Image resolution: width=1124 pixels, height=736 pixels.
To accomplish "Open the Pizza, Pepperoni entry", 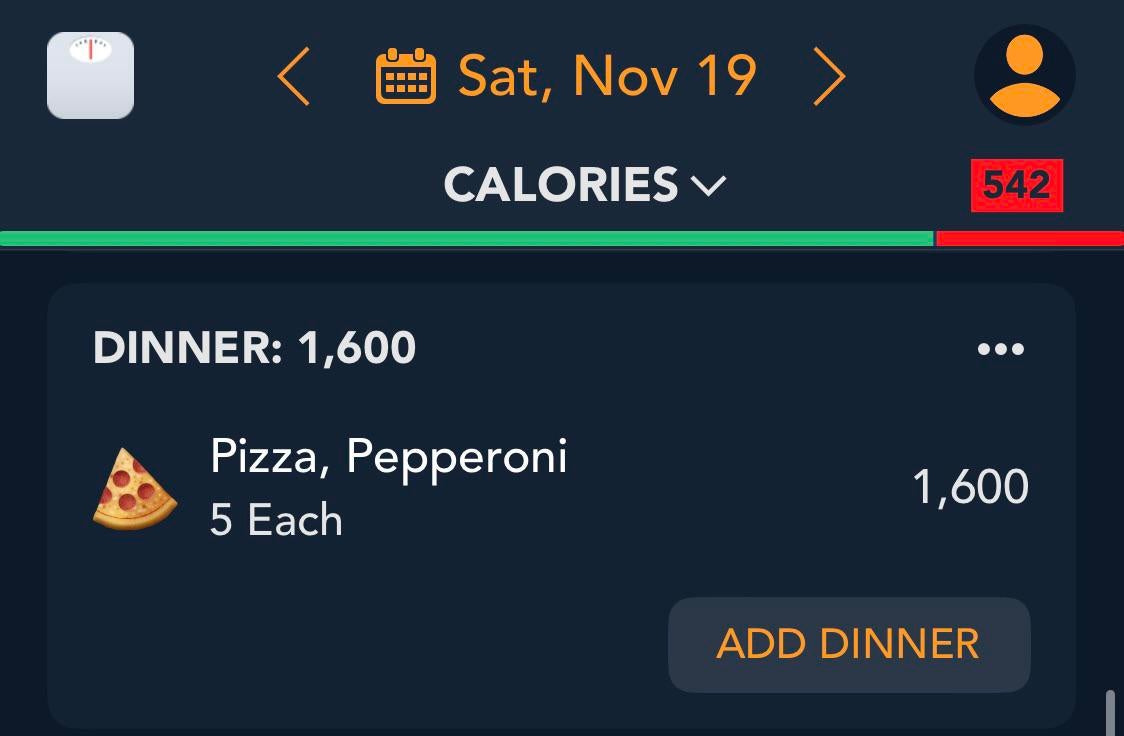I will pyautogui.click(x=560, y=487).
